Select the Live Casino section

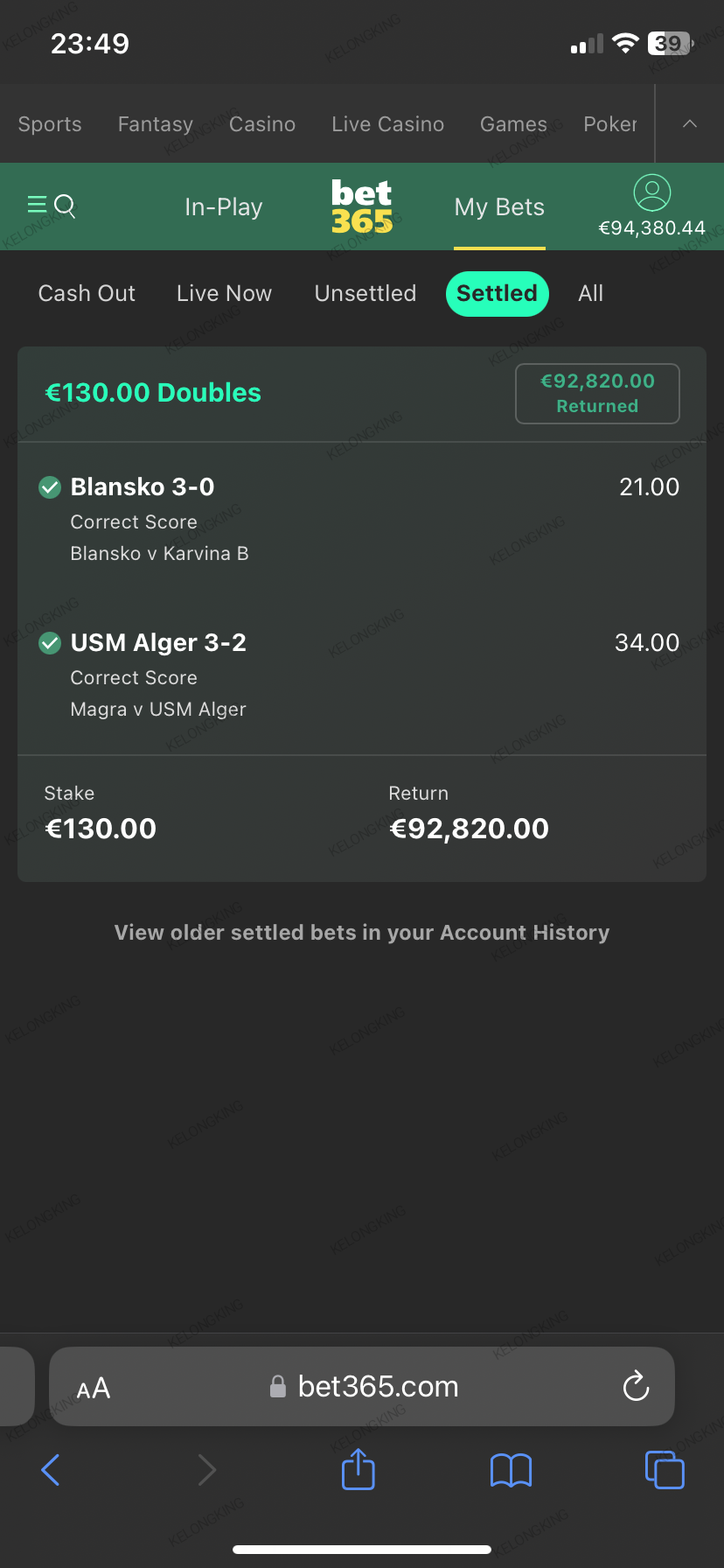(x=387, y=124)
